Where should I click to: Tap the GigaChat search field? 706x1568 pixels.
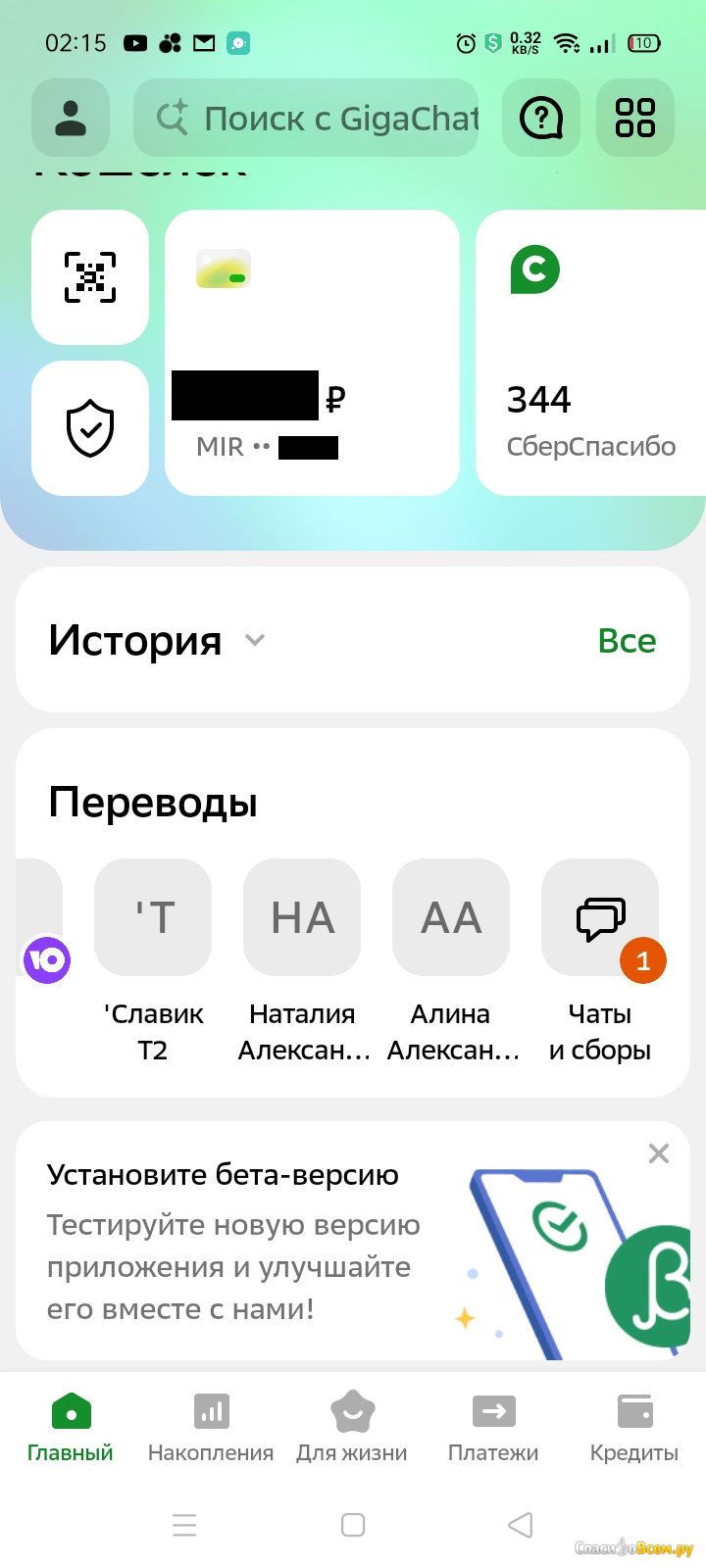(306, 119)
